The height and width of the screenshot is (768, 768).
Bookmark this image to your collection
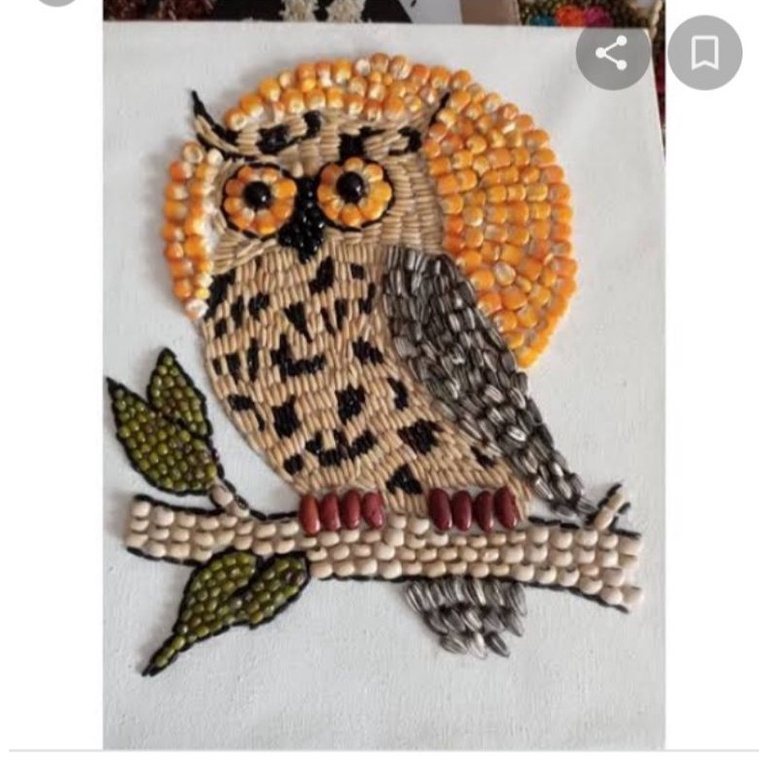(705, 53)
